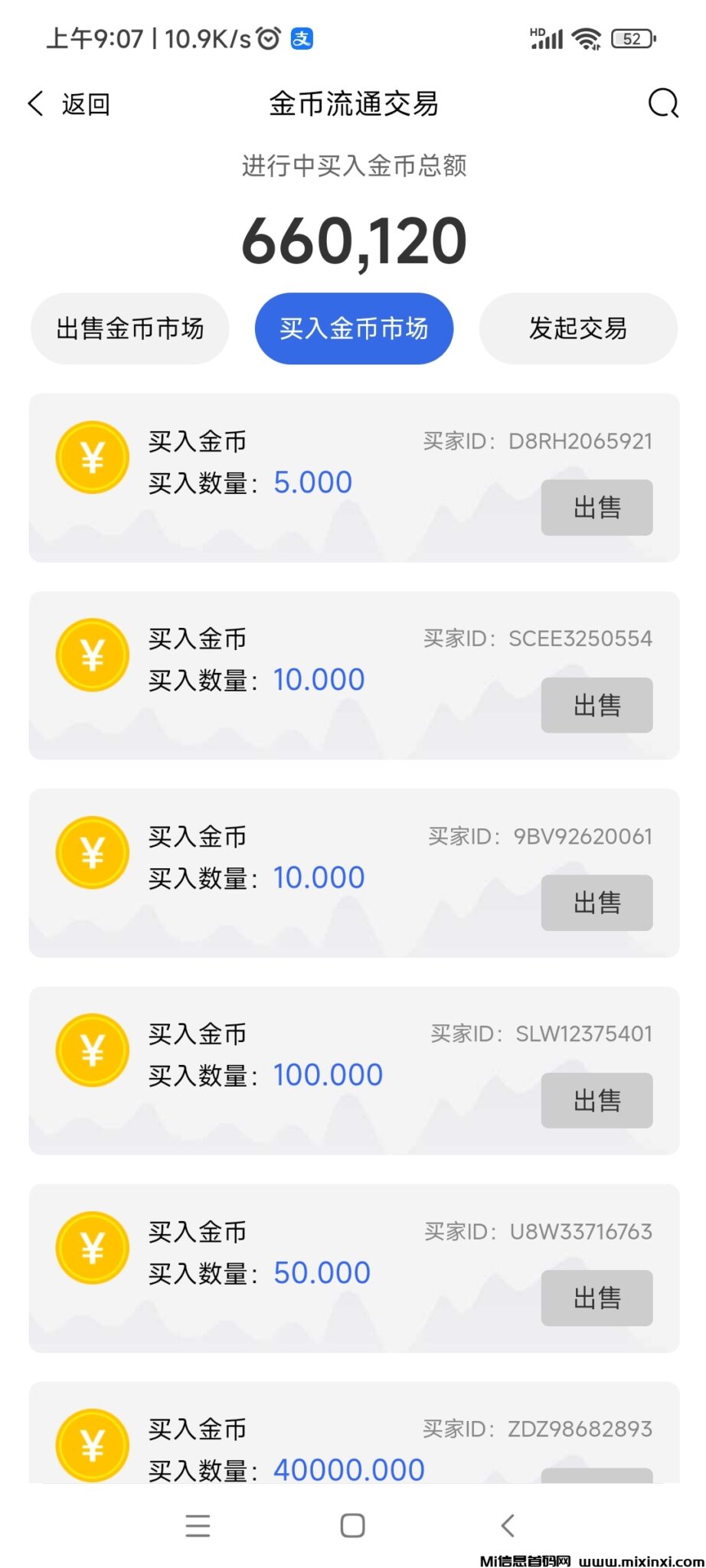The height and width of the screenshot is (1568, 706).
Task: Open search with the magnifier icon
Action: pyautogui.click(x=663, y=103)
